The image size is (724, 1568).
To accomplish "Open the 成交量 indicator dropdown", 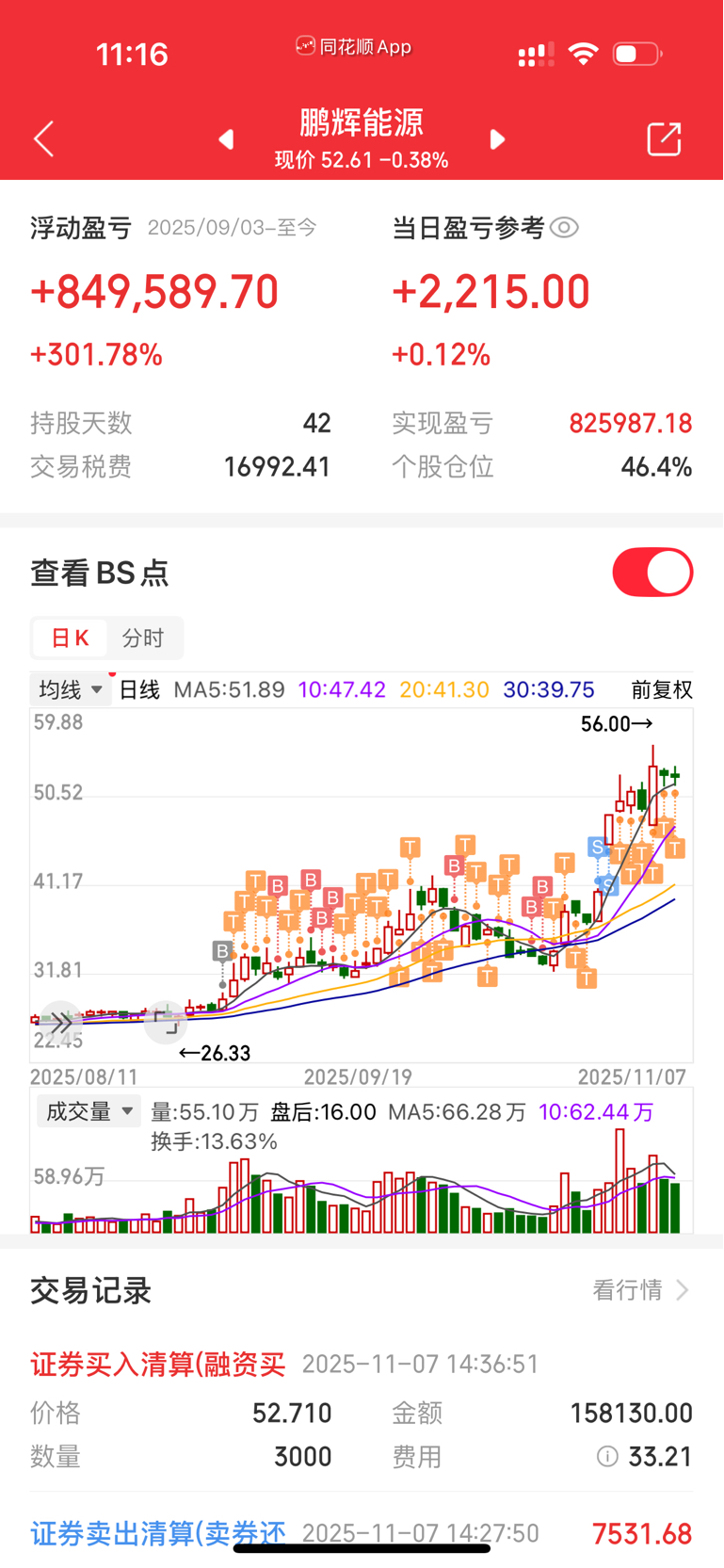I will click(88, 1111).
